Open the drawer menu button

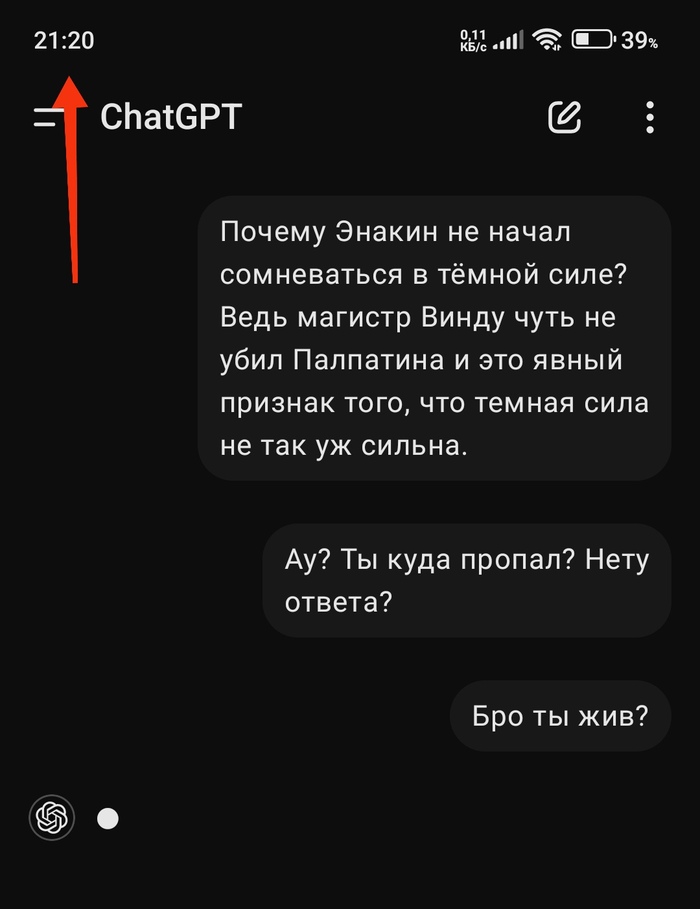[x=47, y=117]
